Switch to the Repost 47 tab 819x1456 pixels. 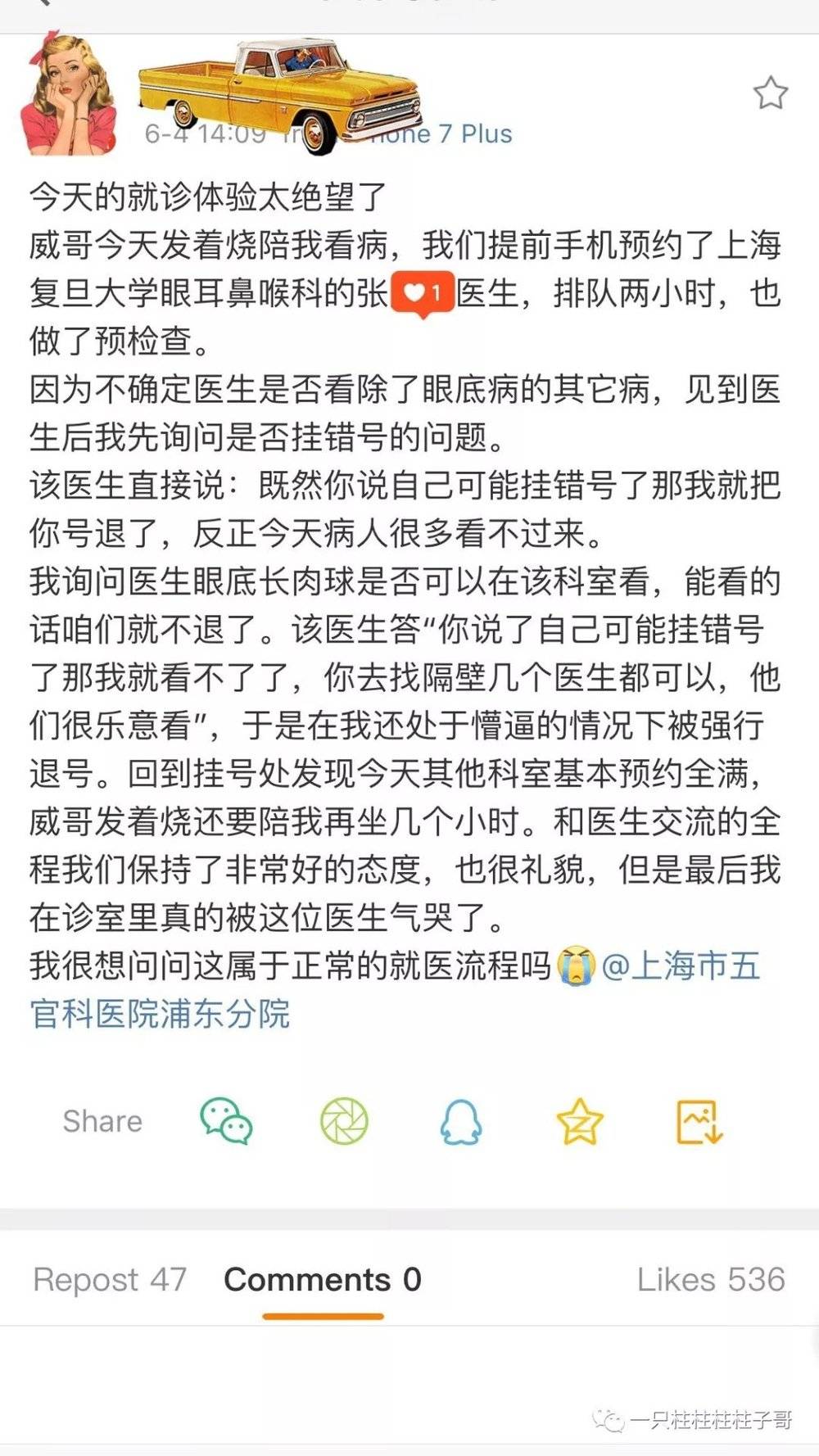pos(110,1279)
